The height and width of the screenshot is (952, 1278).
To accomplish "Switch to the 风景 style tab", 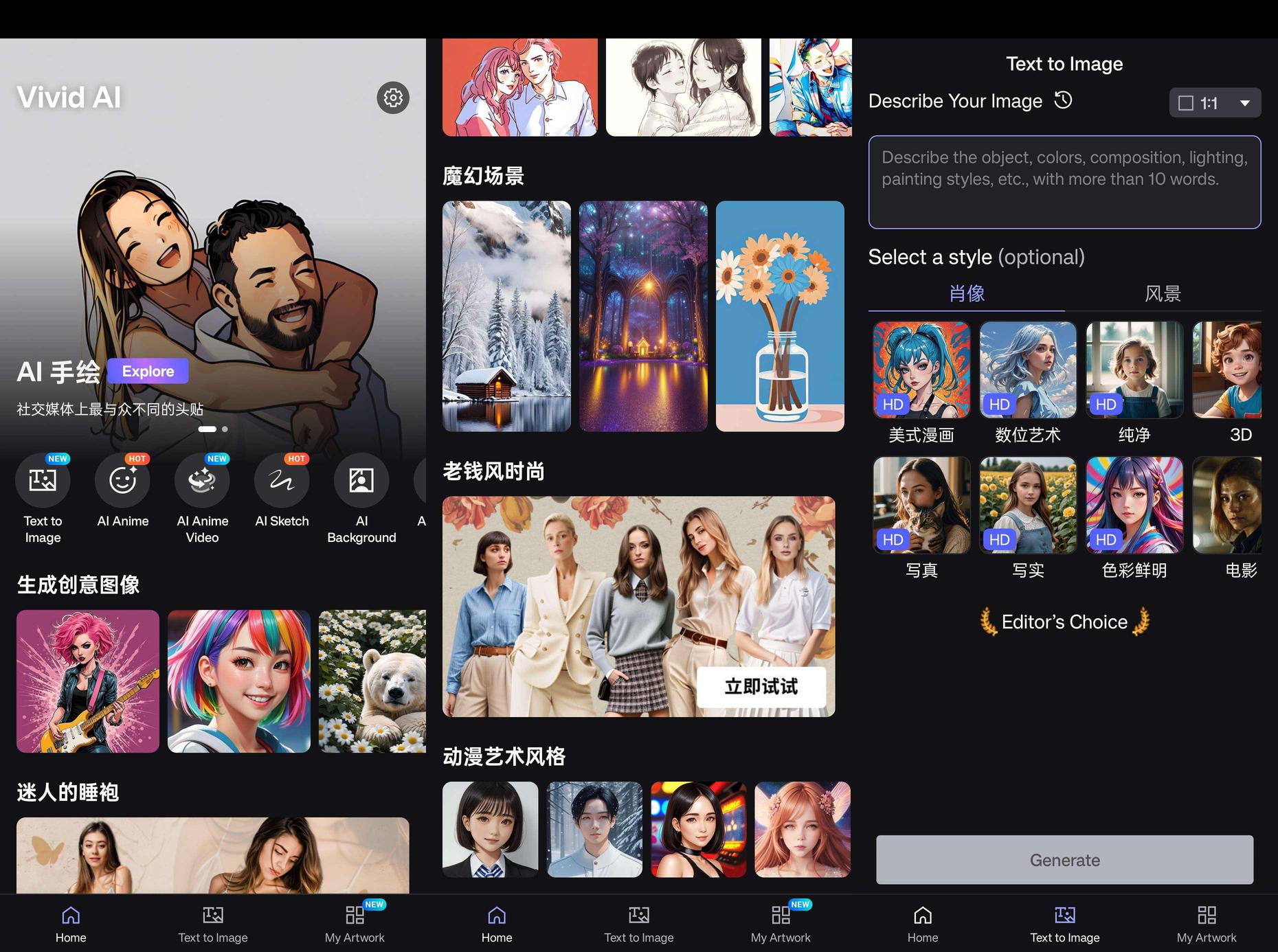I will [1162, 294].
